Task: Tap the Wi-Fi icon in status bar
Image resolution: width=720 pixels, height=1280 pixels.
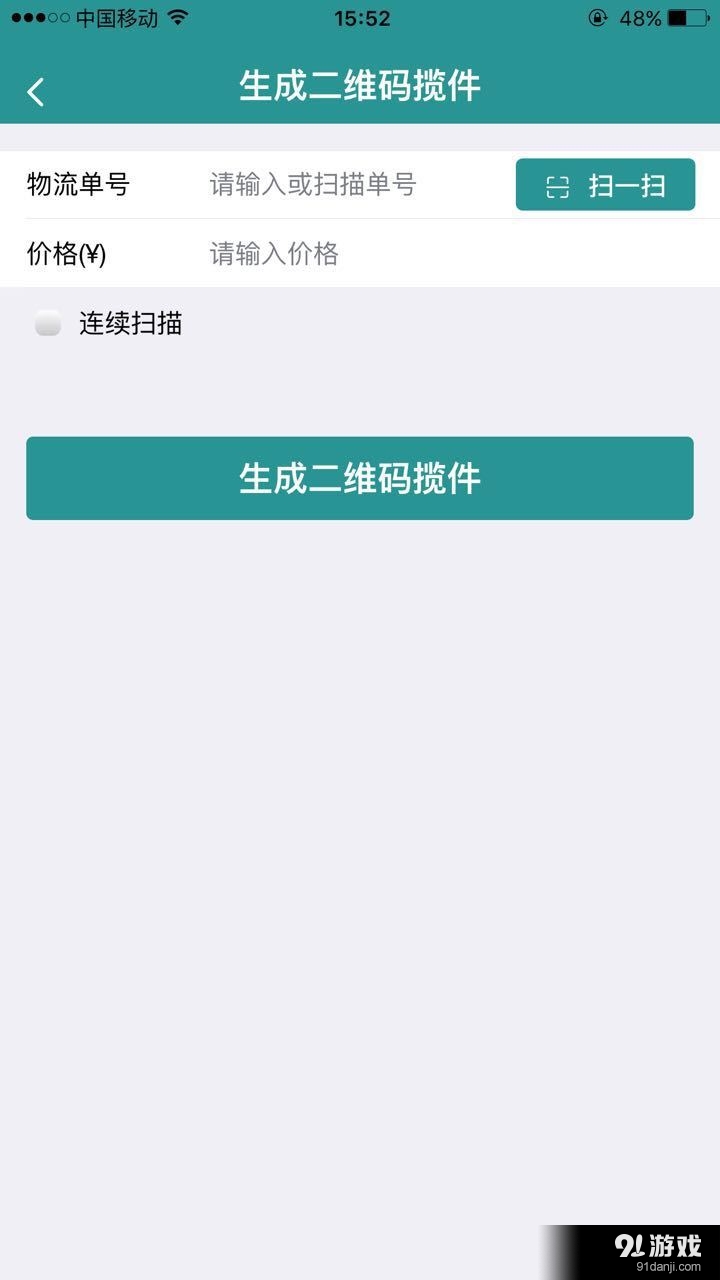Action: [x=178, y=16]
